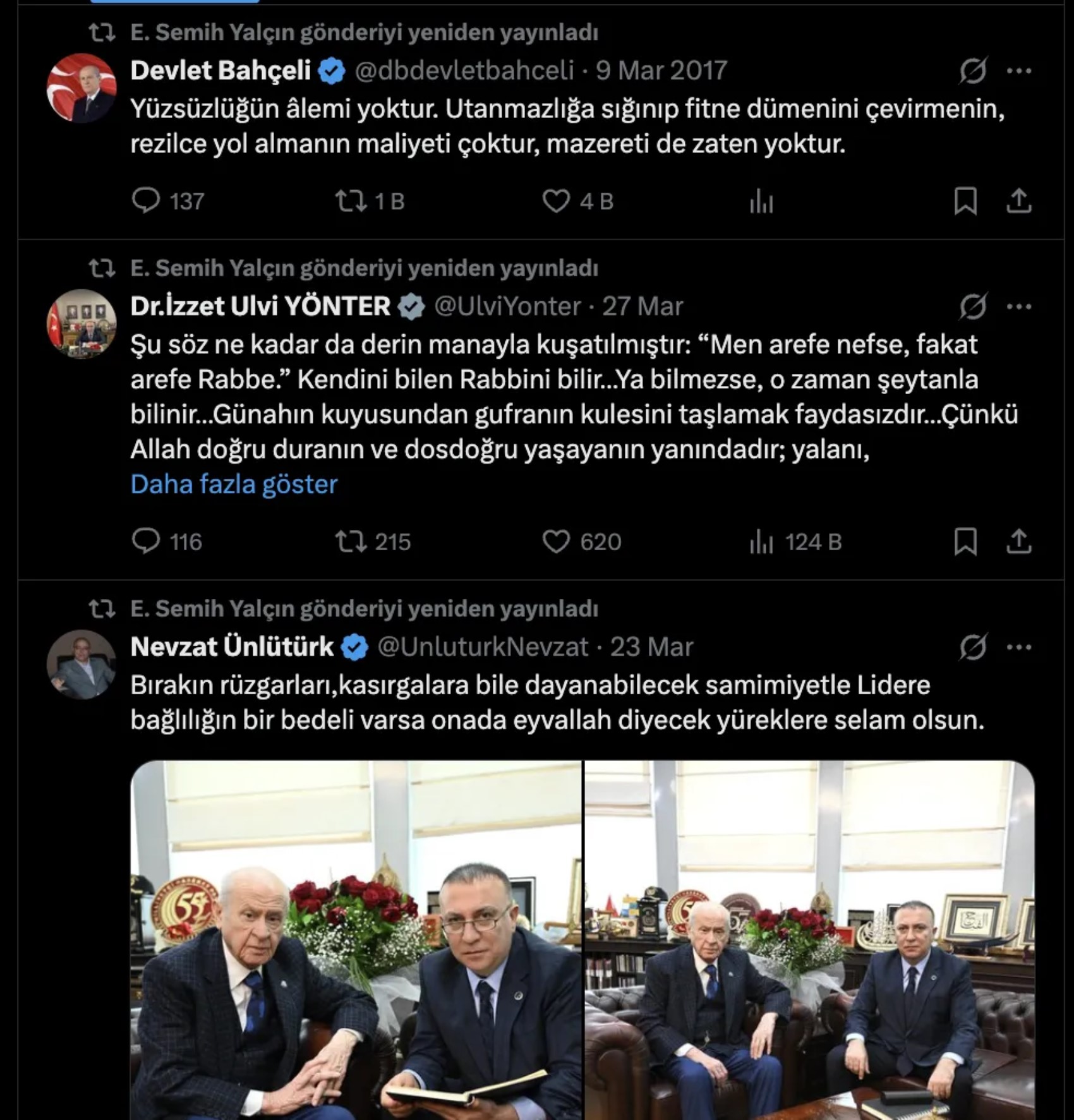
Task: Open the left photo in Nevzat Ünlütürk's post
Action: 356,941
